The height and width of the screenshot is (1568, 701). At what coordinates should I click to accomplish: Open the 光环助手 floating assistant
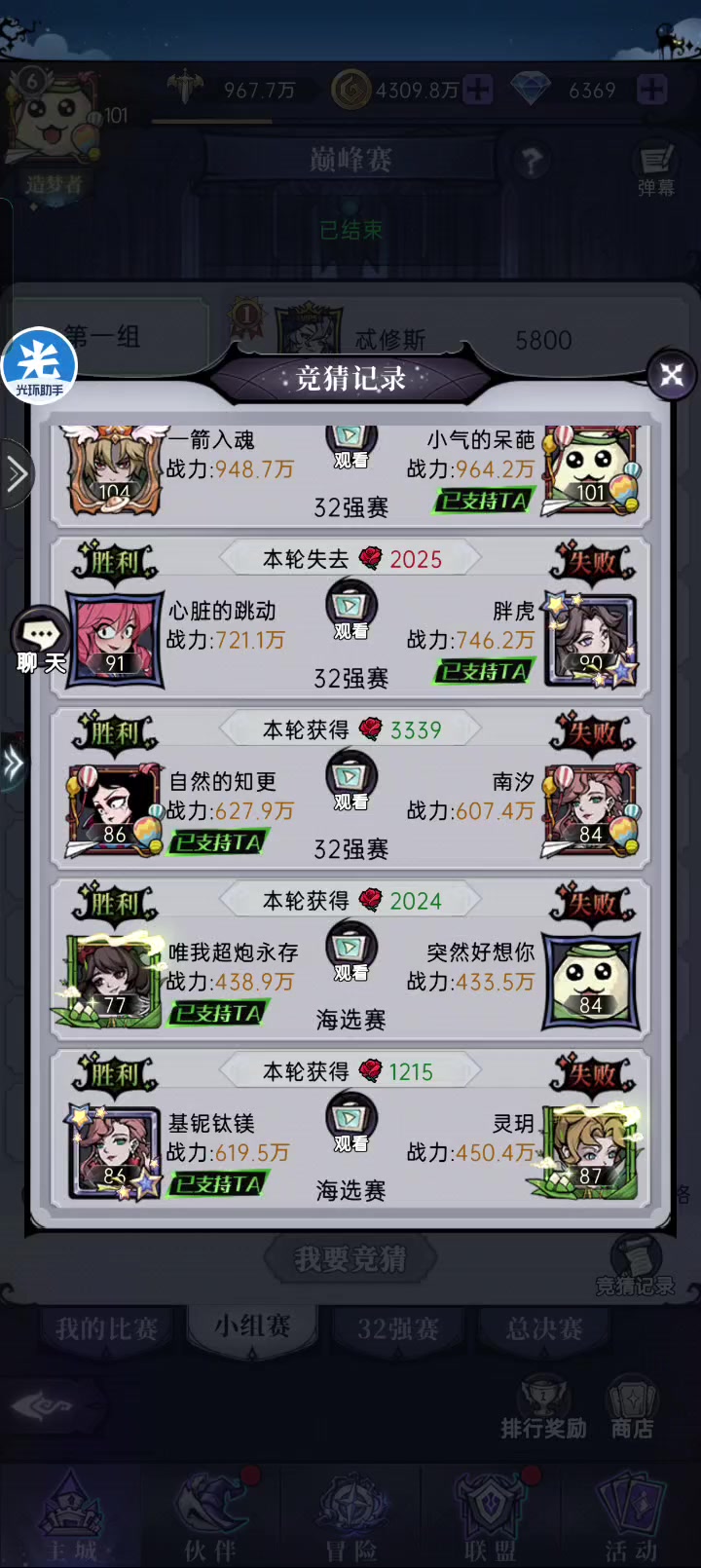pyautogui.click(x=39, y=367)
